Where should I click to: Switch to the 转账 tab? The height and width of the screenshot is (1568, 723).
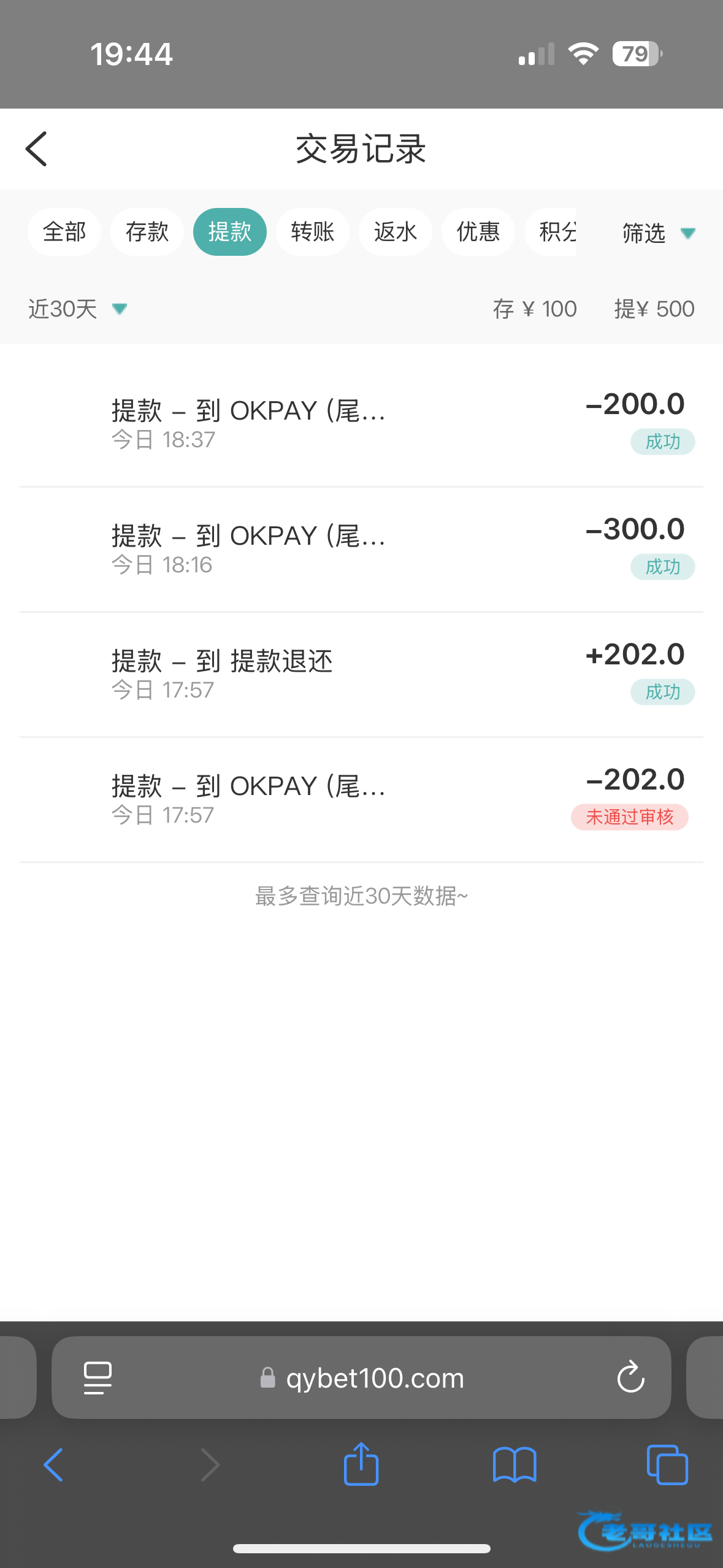click(x=313, y=232)
